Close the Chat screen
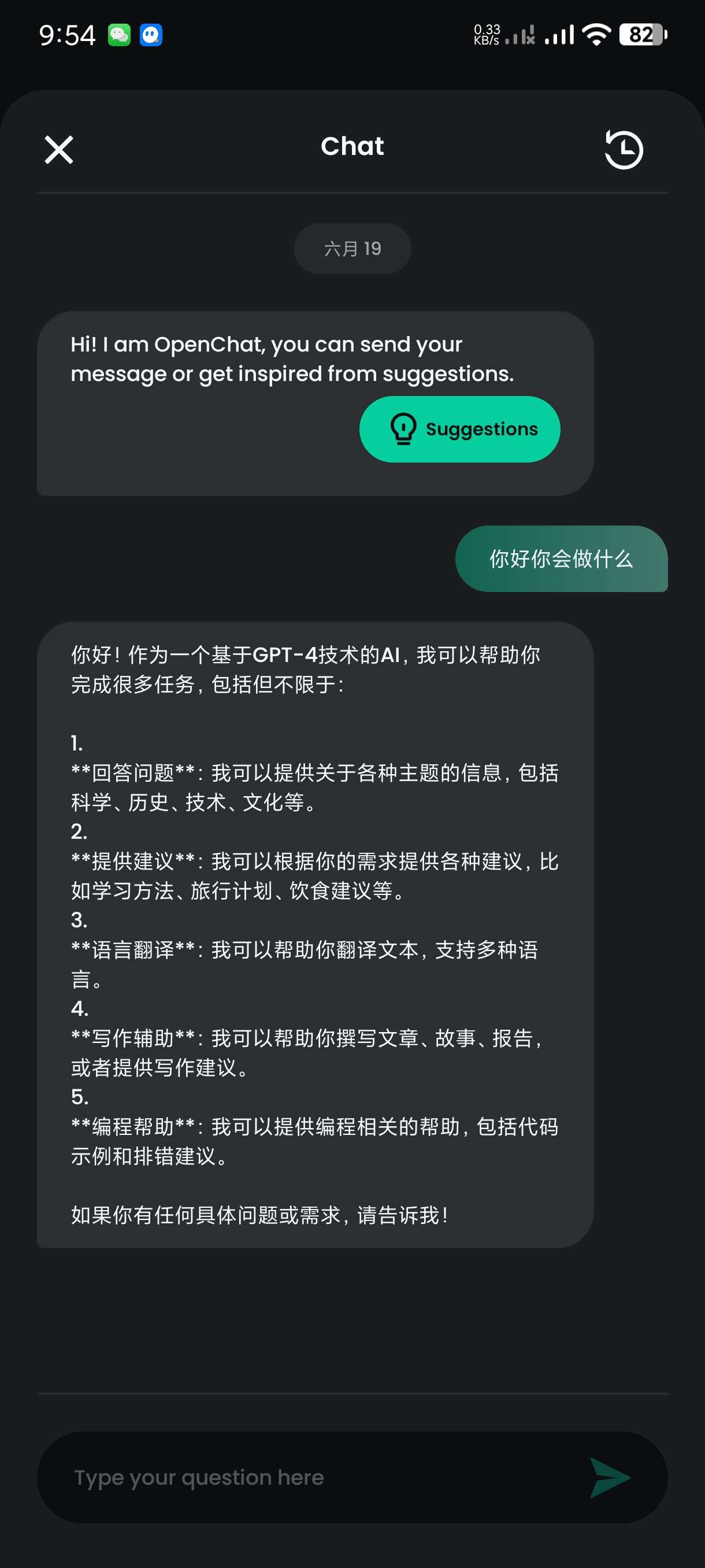Image resolution: width=705 pixels, height=1568 pixels. (x=59, y=150)
